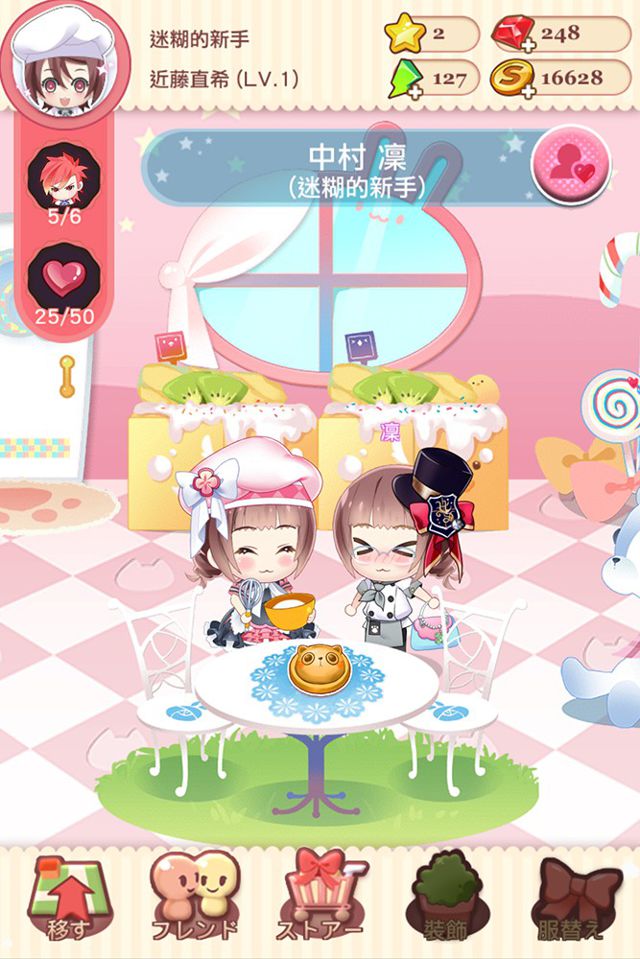
Task: Open the chef profile avatar
Action: [62, 57]
